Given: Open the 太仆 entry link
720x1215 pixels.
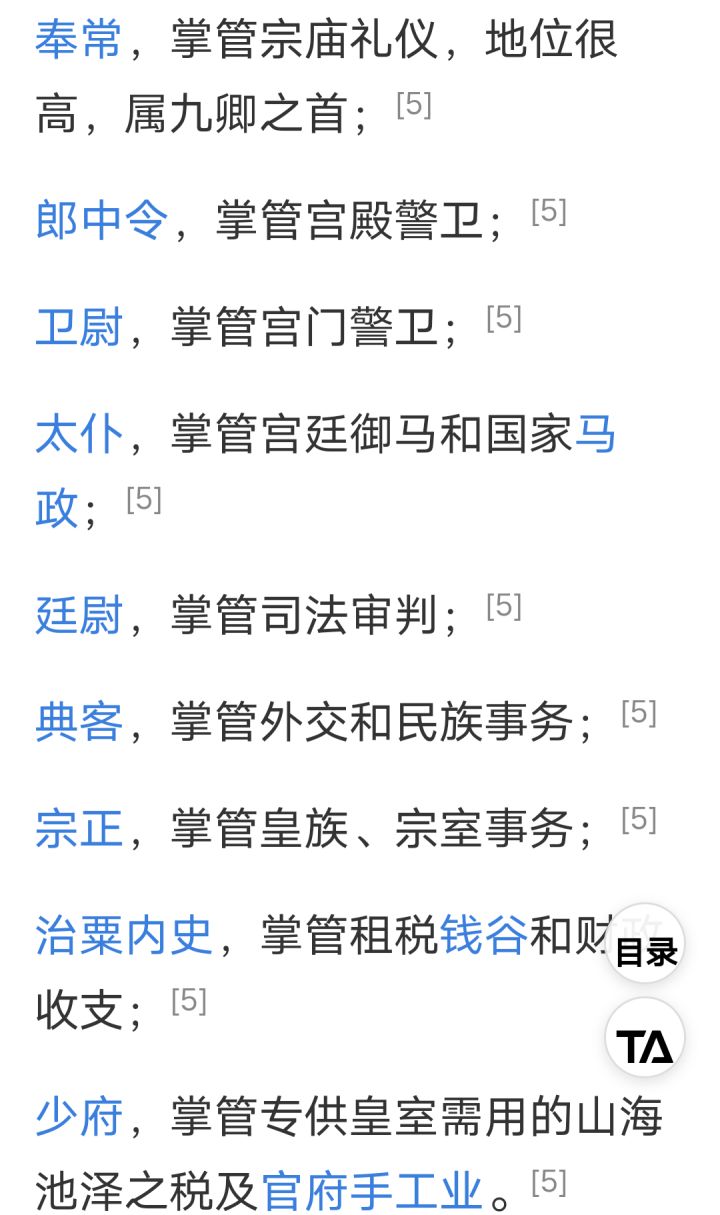Looking at the screenshot, I should (79, 436).
